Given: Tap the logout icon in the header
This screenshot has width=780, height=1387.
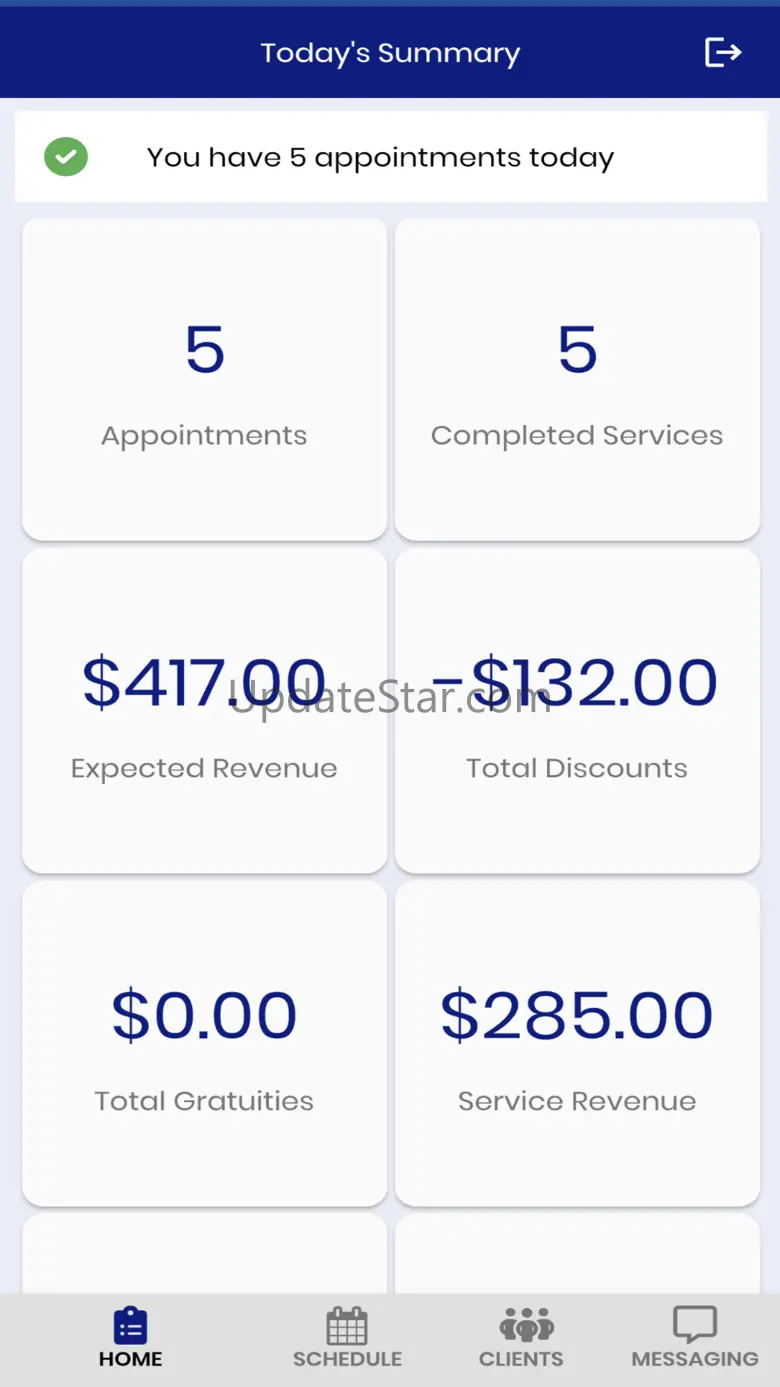Looking at the screenshot, I should pyautogui.click(x=722, y=52).
